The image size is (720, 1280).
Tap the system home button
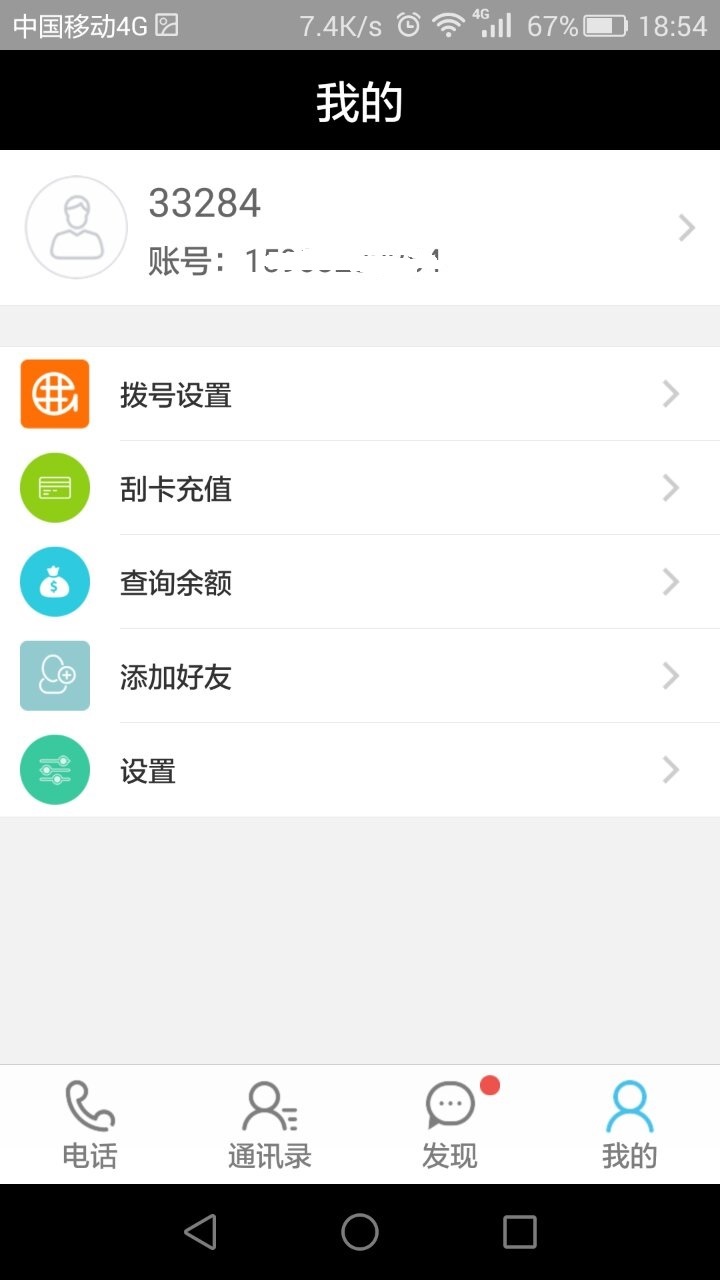coord(360,1232)
